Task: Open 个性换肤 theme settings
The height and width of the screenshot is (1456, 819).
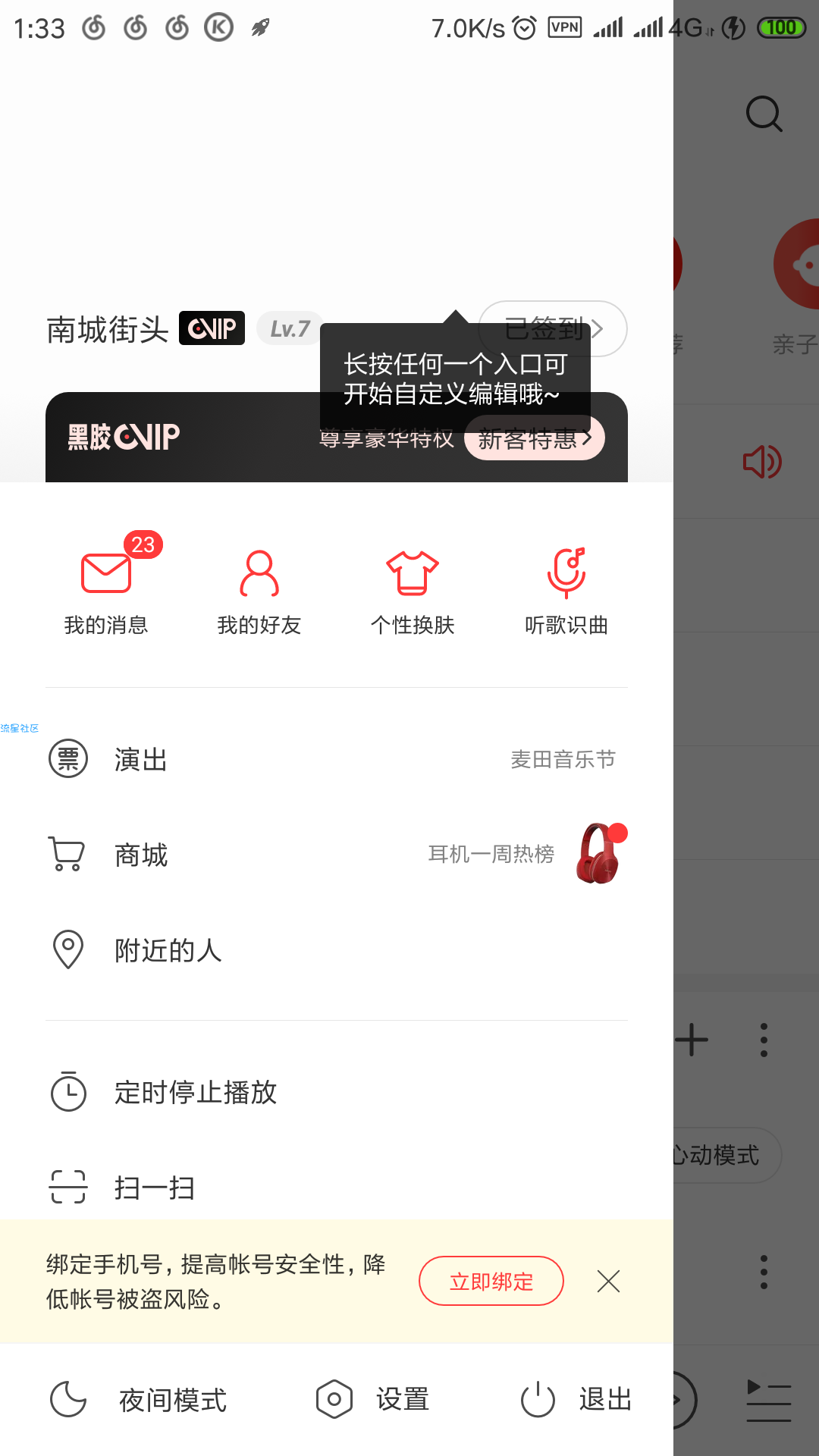Action: [x=413, y=584]
